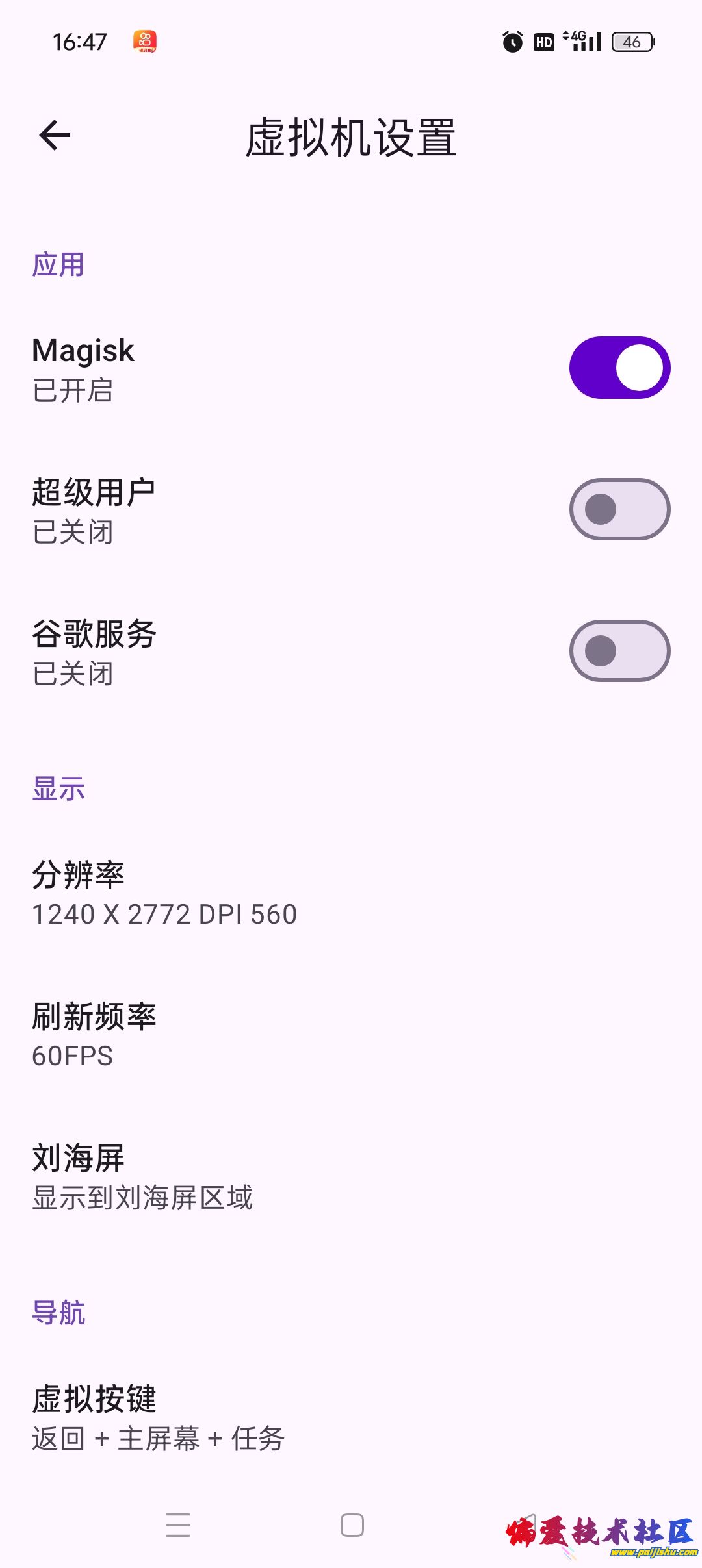Tap the HD indicator in the status bar

(543, 42)
